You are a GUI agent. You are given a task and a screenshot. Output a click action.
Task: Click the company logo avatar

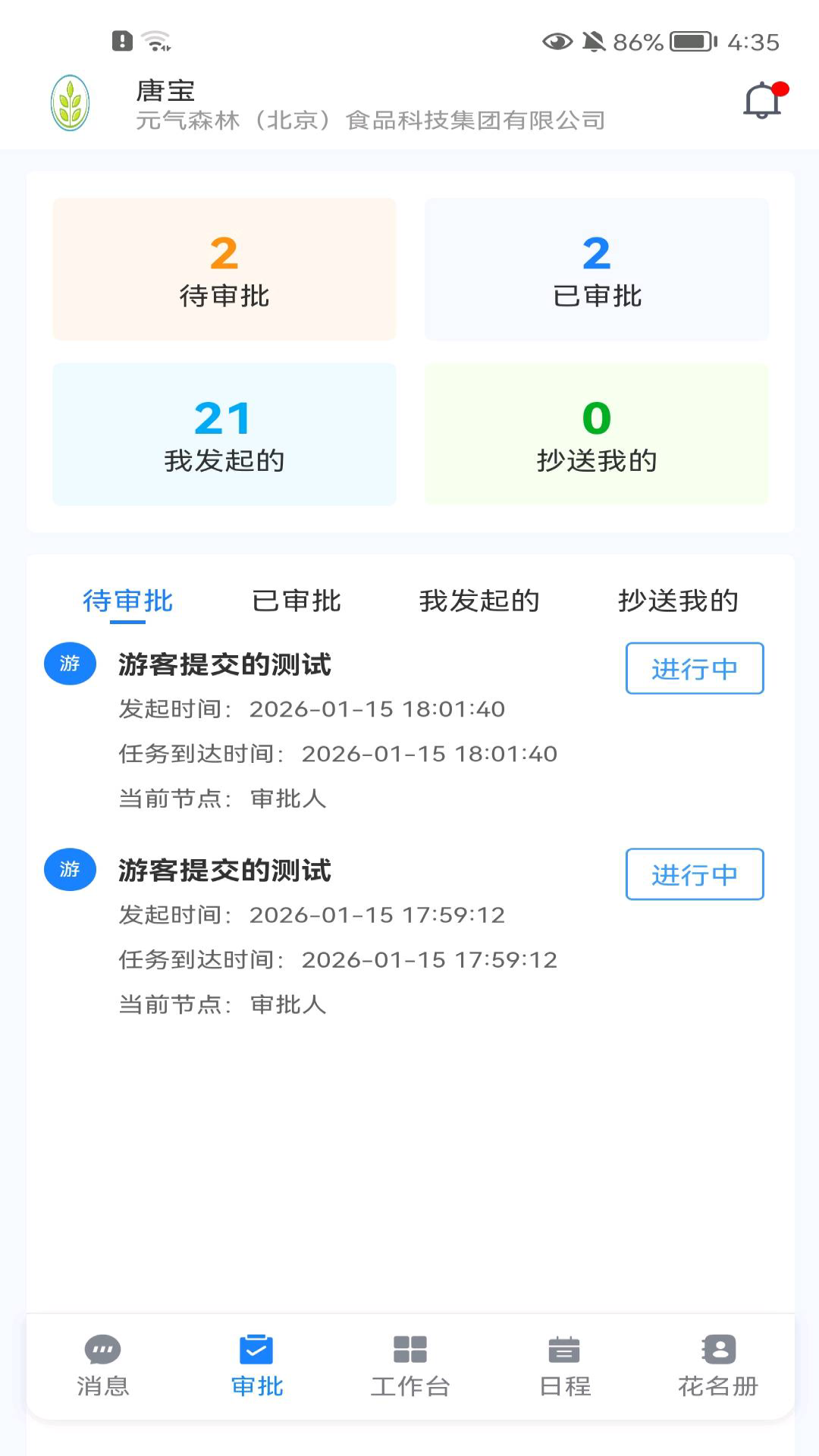[x=71, y=102]
